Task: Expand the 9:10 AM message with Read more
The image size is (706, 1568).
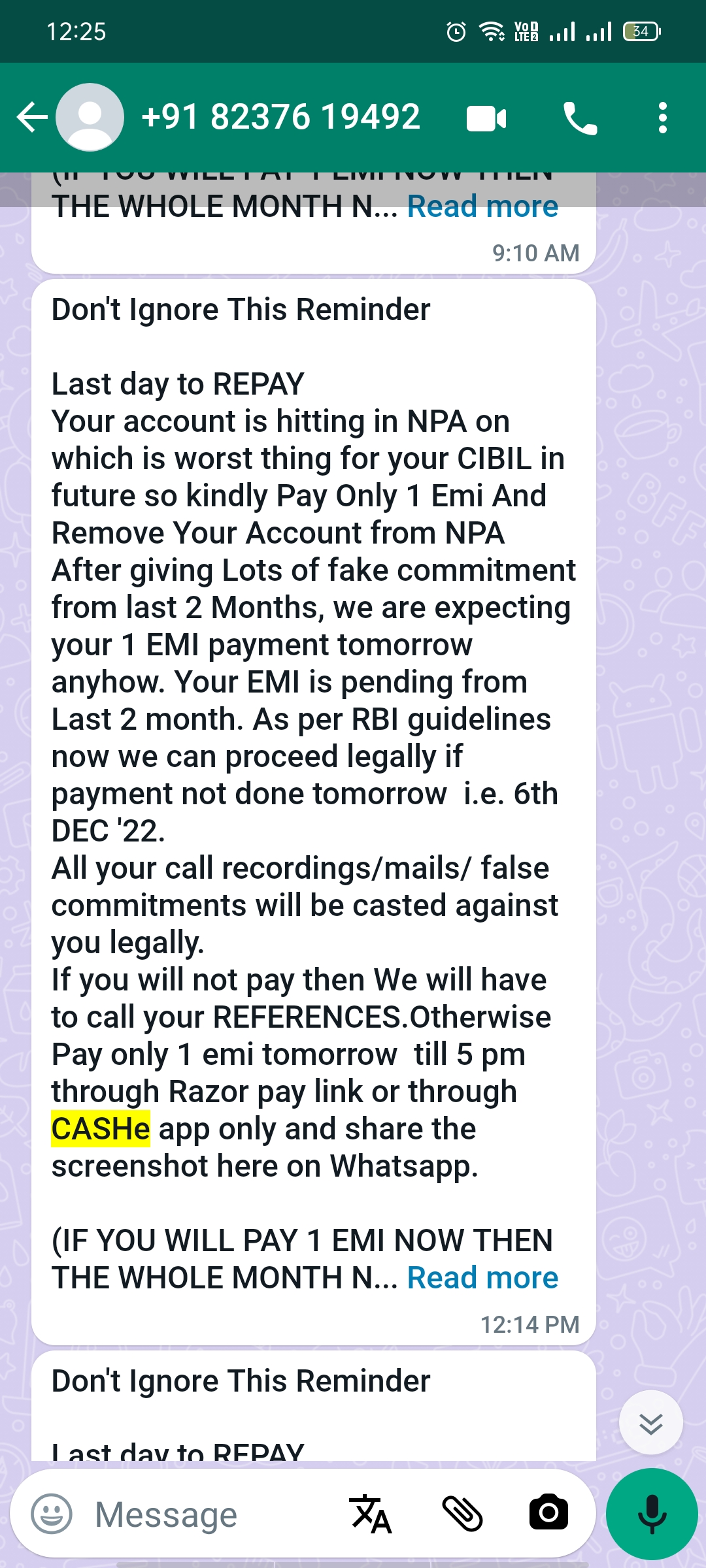Action: [482, 207]
